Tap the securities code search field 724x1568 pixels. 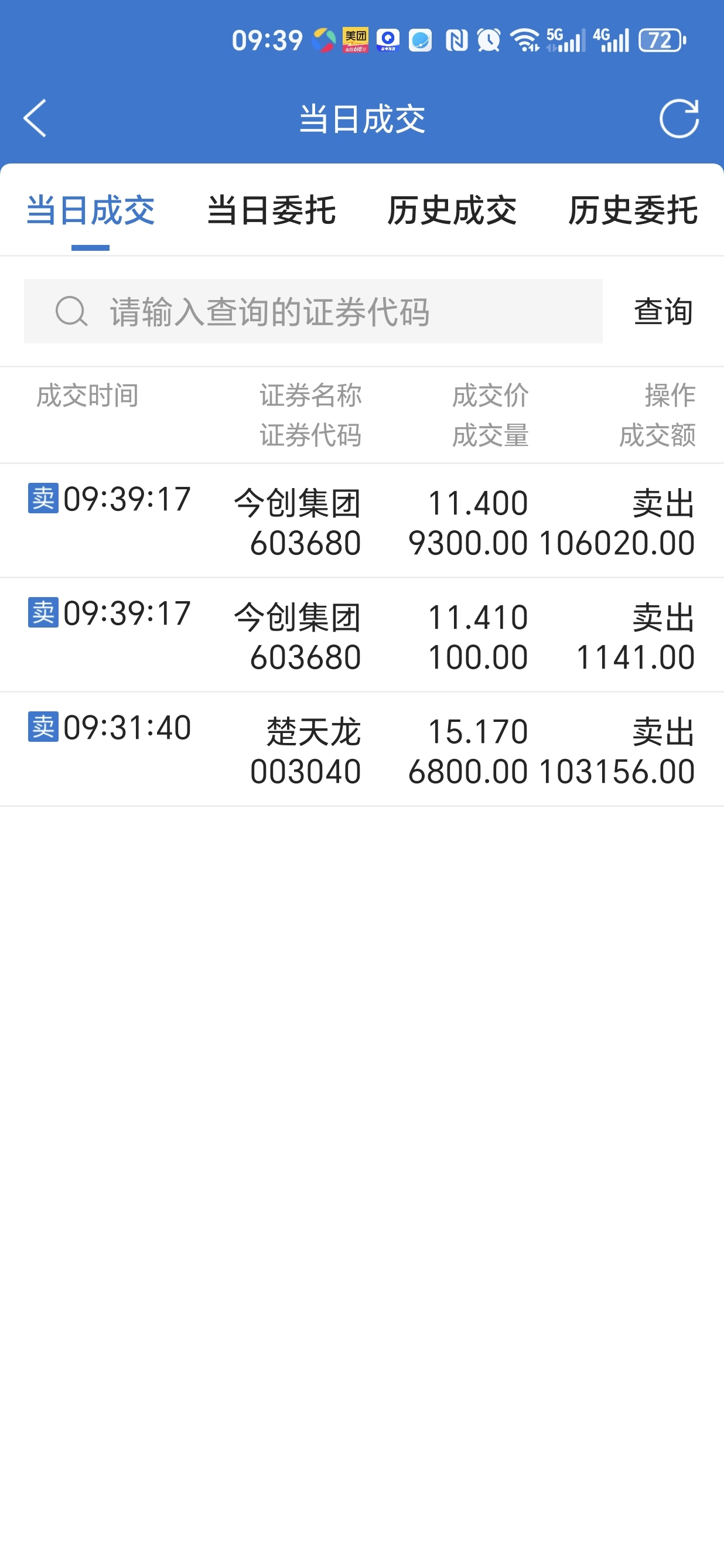pyautogui.click(x=313, y=311)
